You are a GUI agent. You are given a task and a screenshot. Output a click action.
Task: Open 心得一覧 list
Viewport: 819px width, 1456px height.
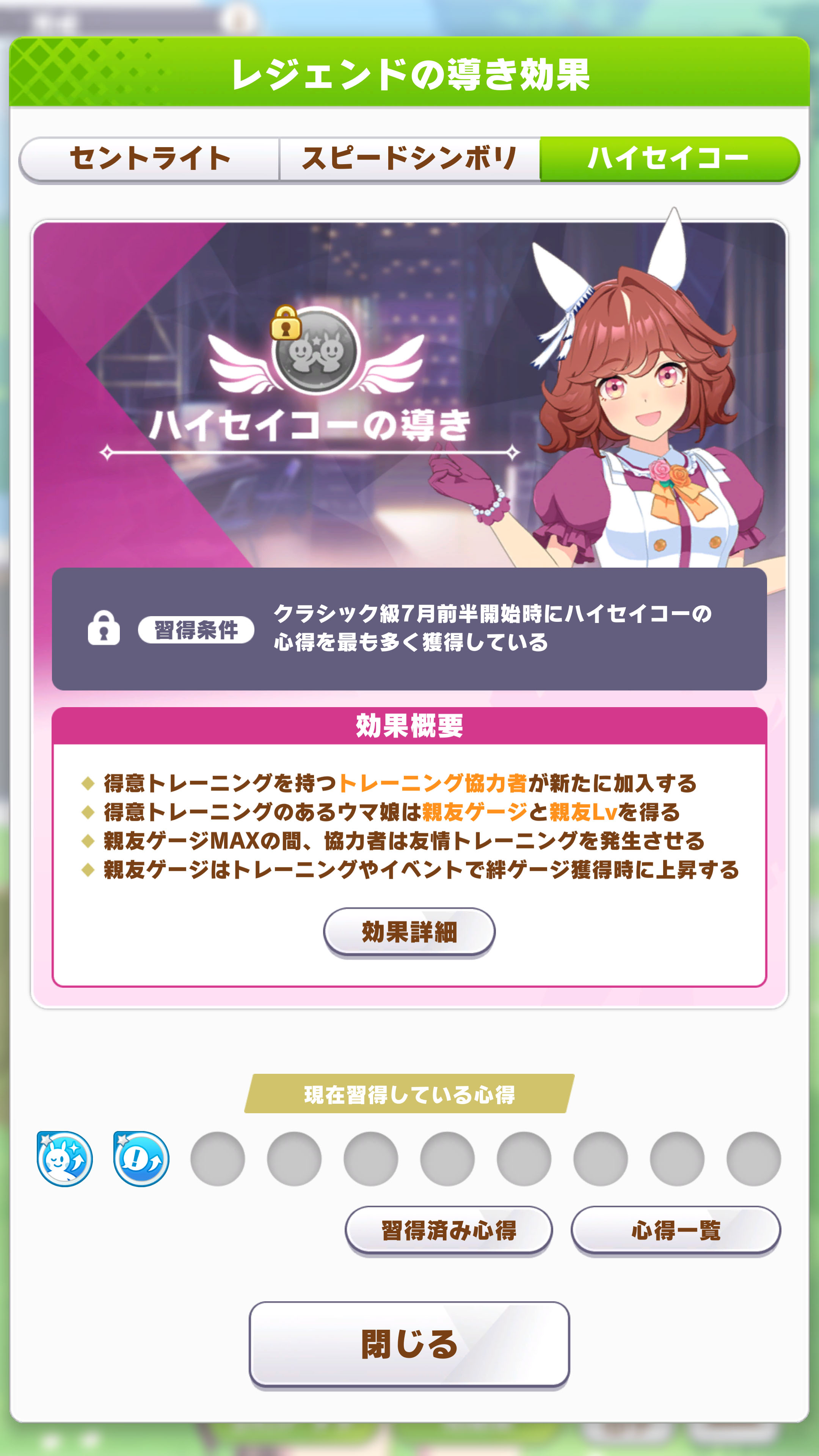675,1230
